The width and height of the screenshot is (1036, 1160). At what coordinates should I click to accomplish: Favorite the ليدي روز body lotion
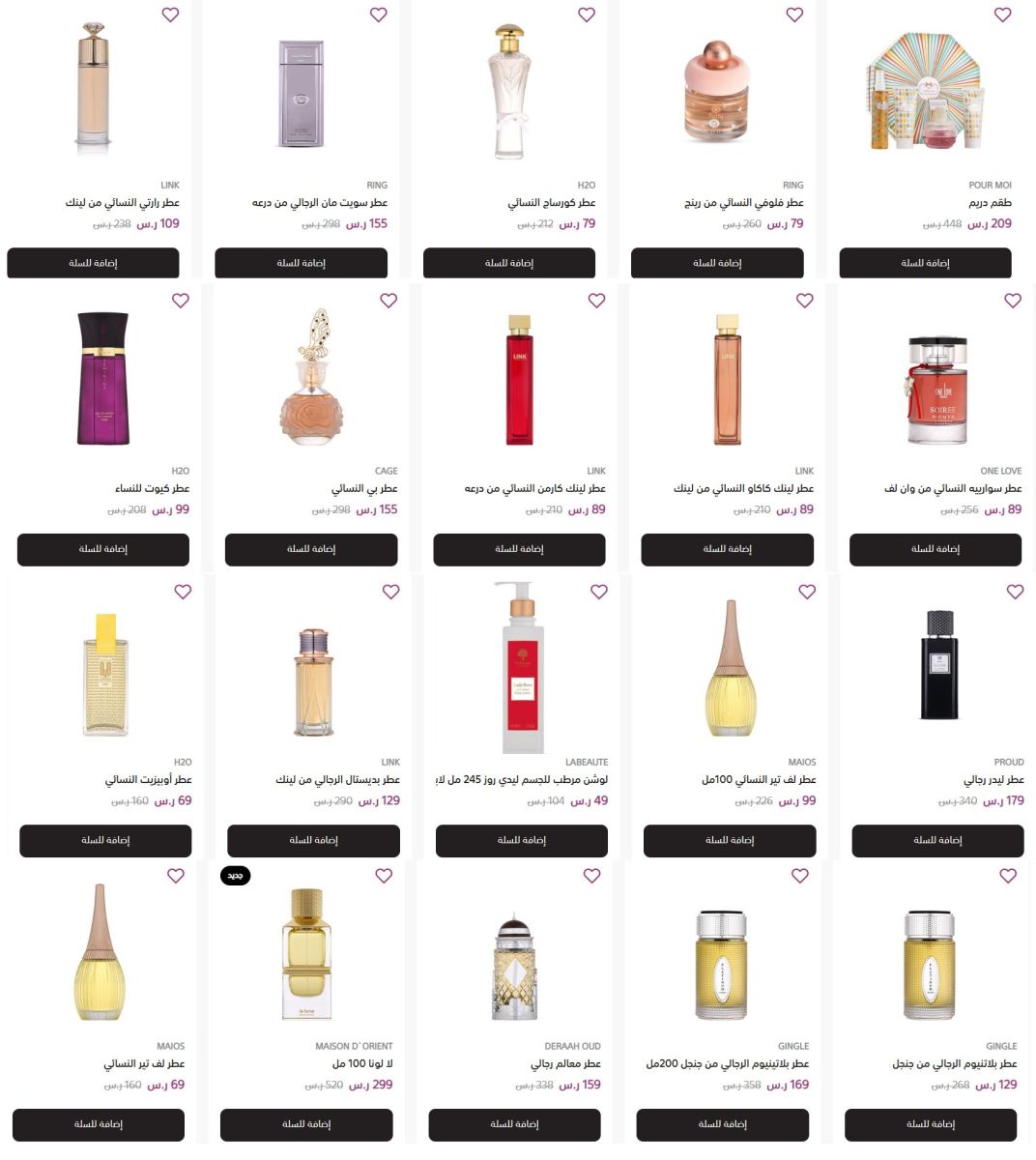[x=598, y=592]
